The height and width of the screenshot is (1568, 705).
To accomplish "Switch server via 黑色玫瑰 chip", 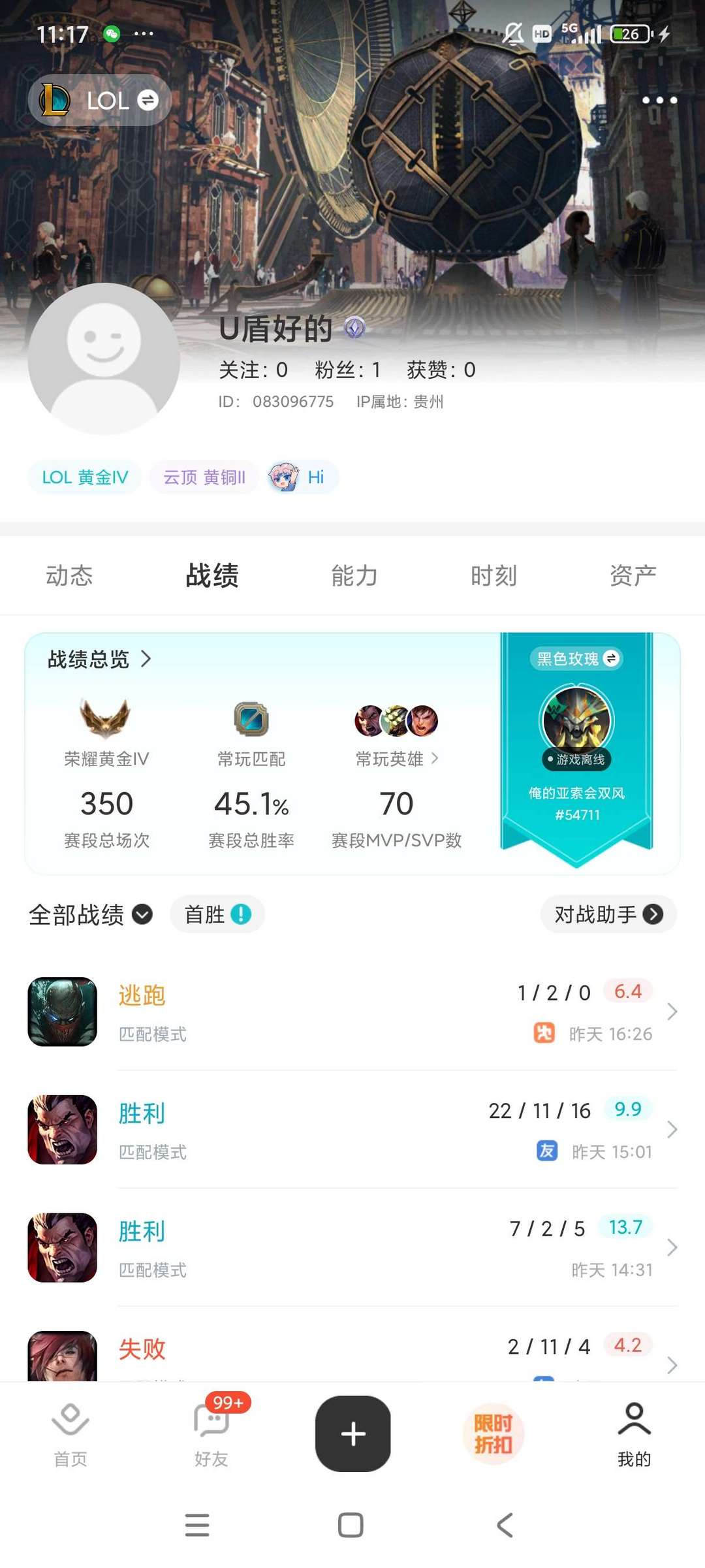I will pyautogui.click(x=576, y=658).
